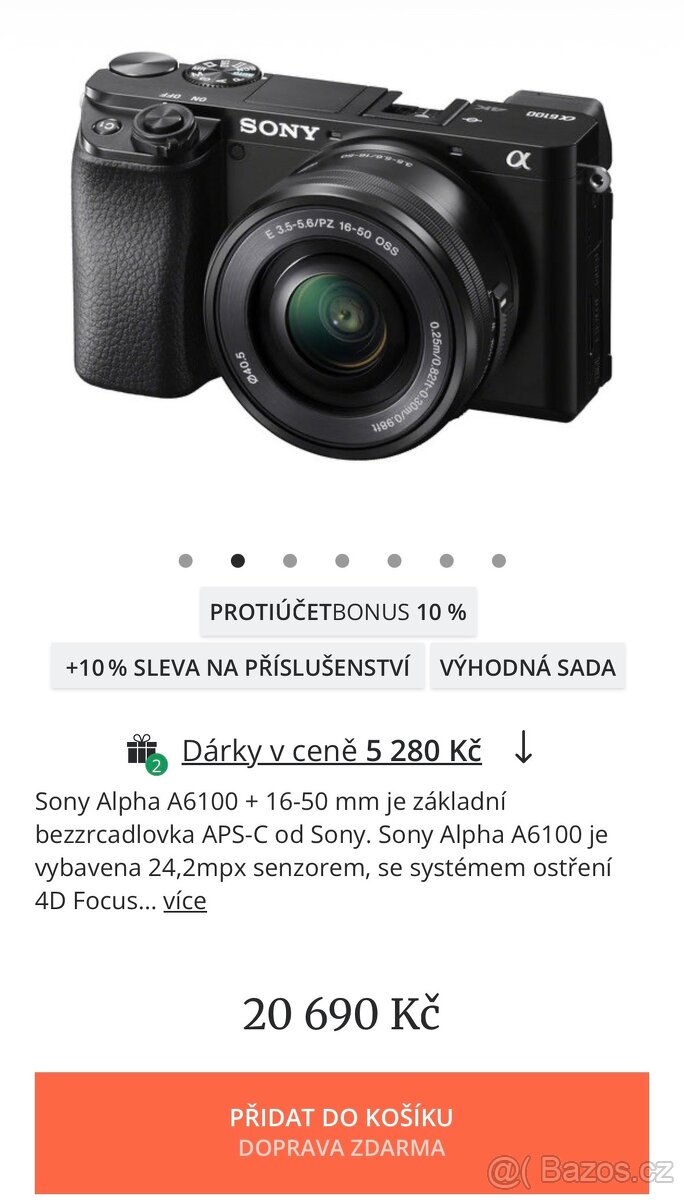
Task: Open the Dárky v ceně 5 280 Kč link
Action: 331,750
